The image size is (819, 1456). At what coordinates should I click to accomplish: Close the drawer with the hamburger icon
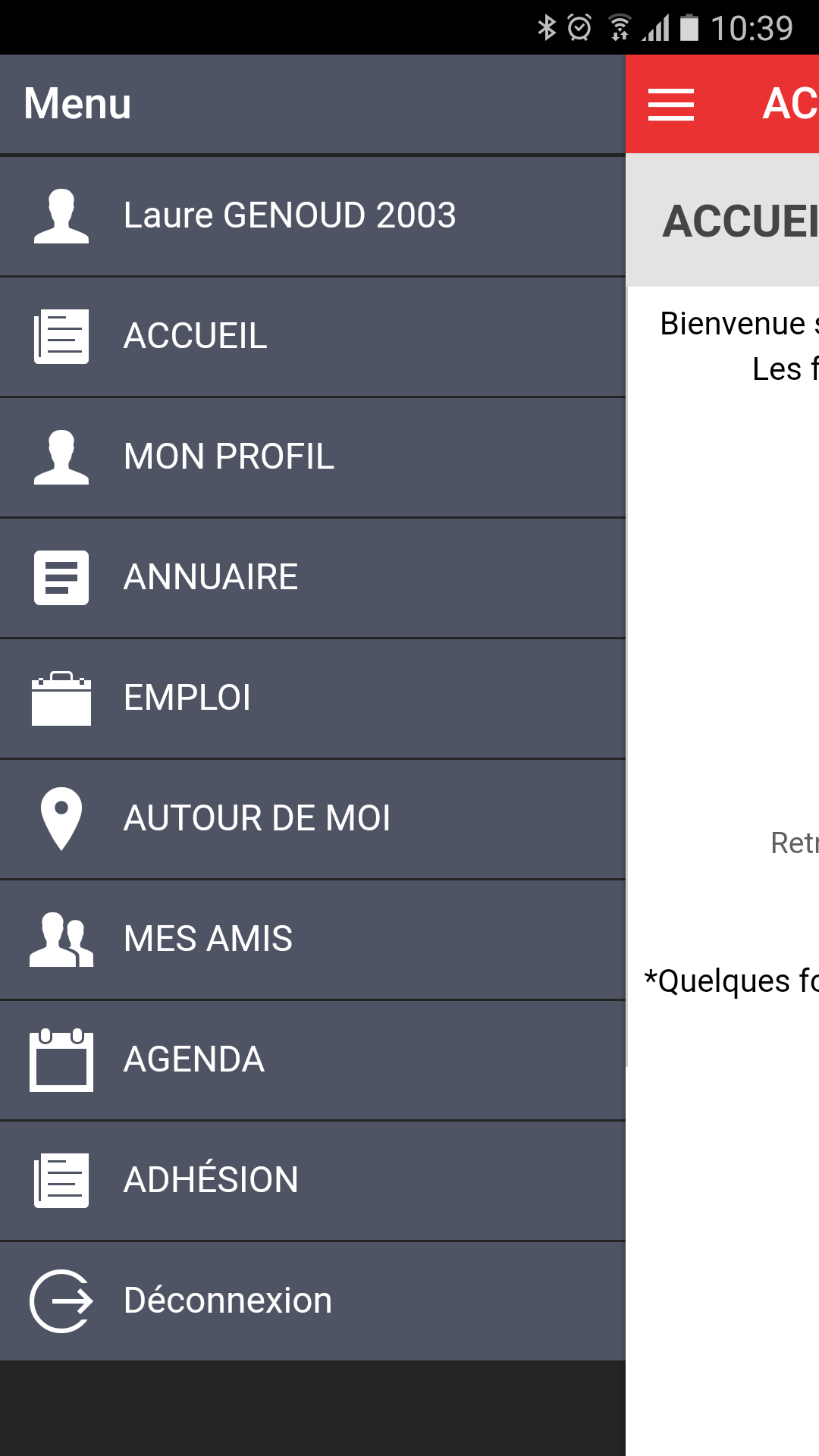pyautogui.click(x=671, y=105)
